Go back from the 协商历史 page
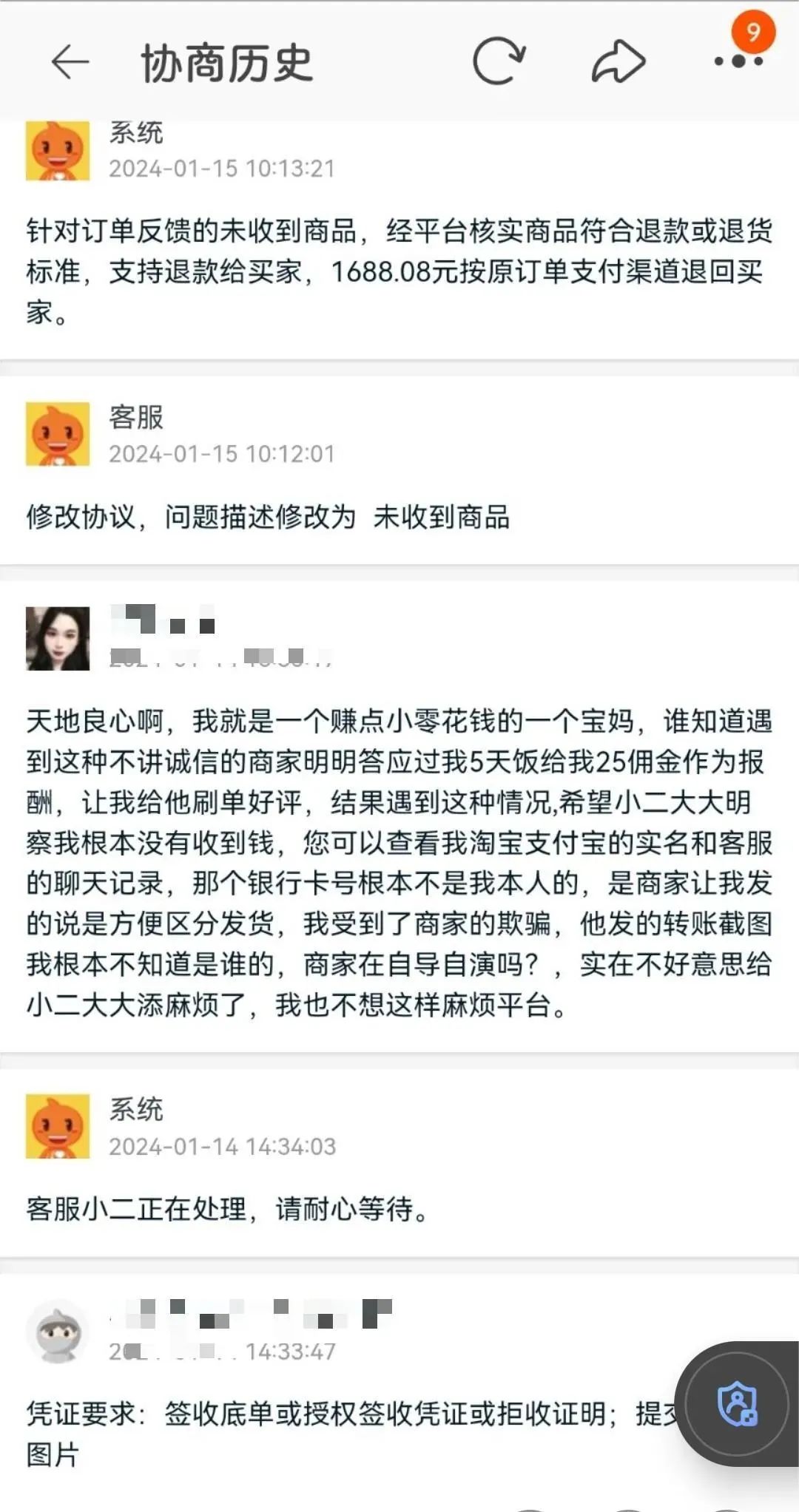This screenshot has height=1512, width=799. tap(70, 62)
